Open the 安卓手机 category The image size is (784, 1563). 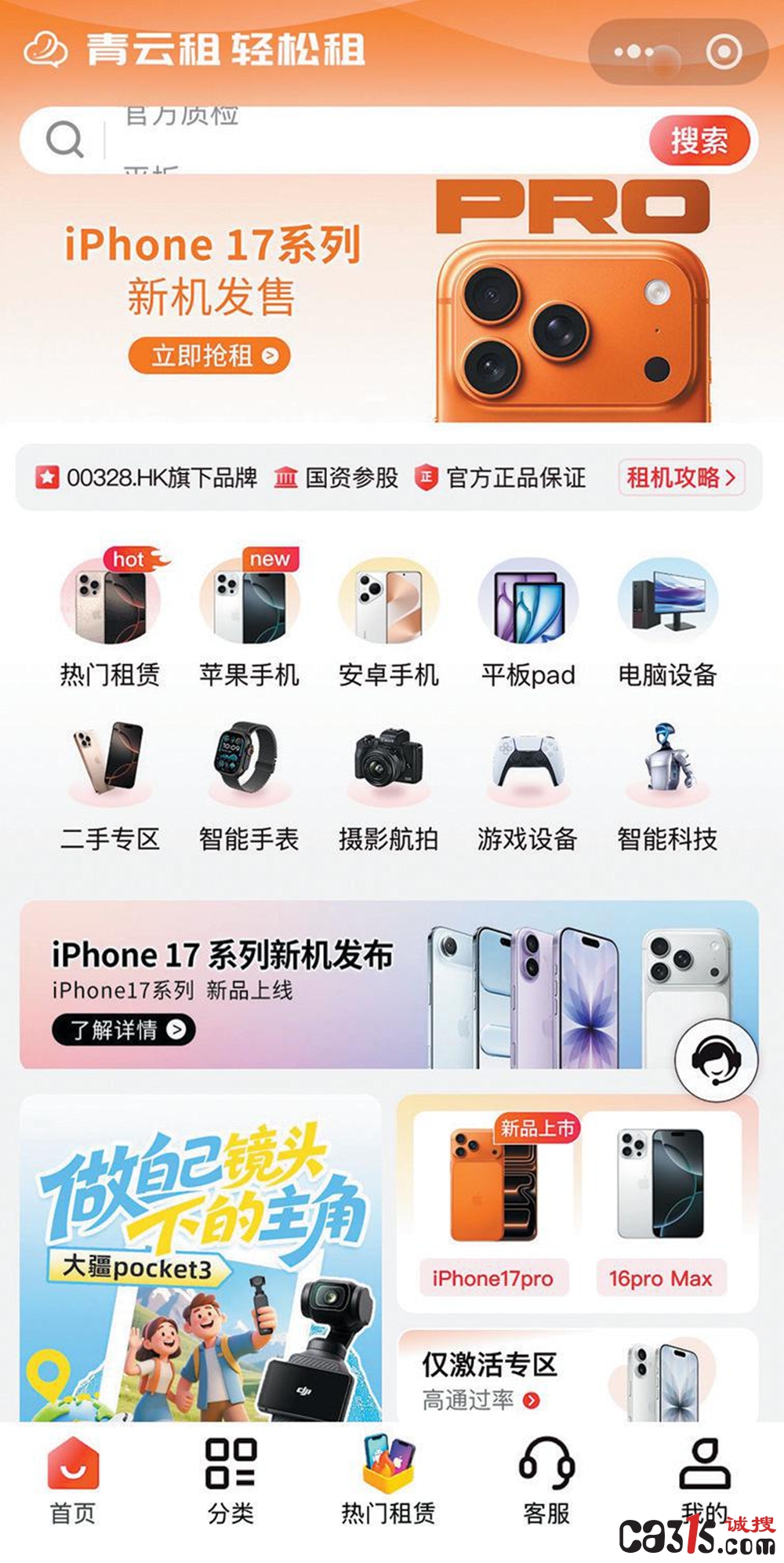click(x=388, y=619)
